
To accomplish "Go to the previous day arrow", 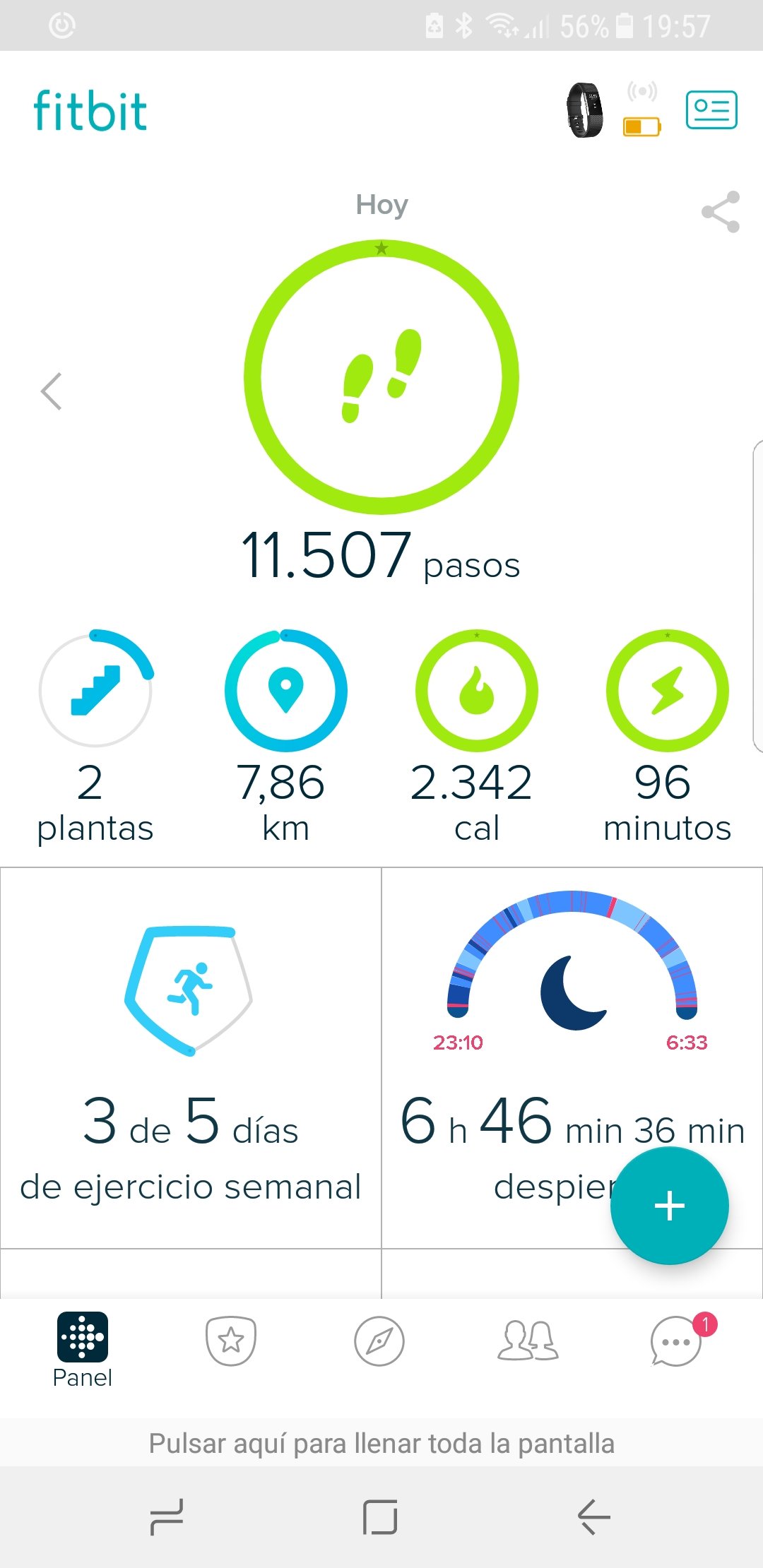I will (51, 391).
